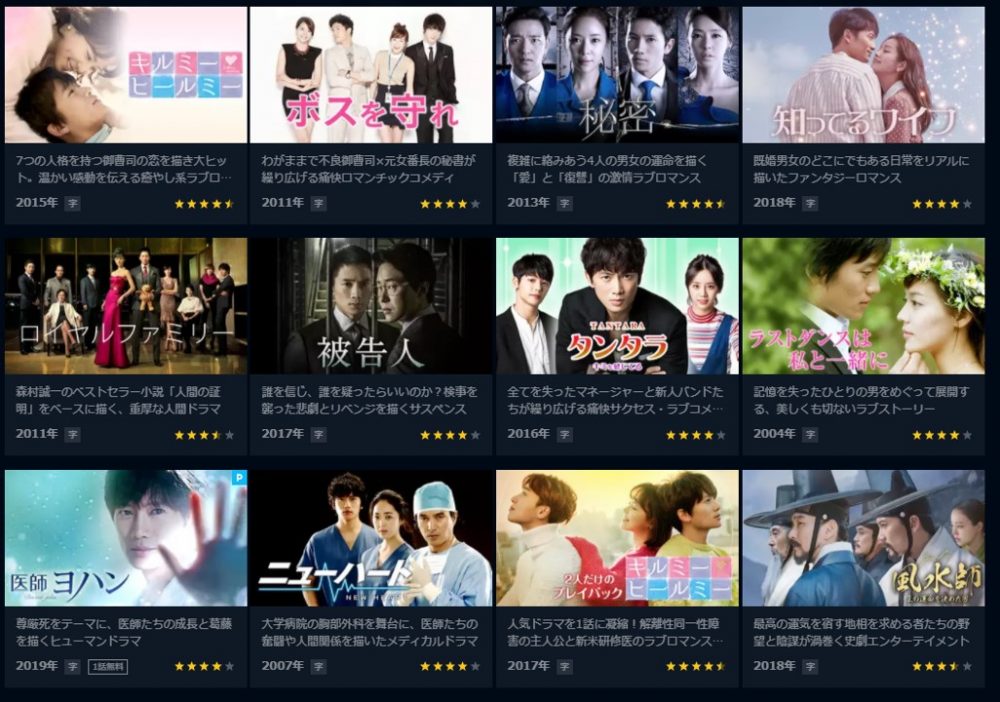Open the historical drama 風水師
The height and width of the screenshot is (702, 1000).
point(863,538)
